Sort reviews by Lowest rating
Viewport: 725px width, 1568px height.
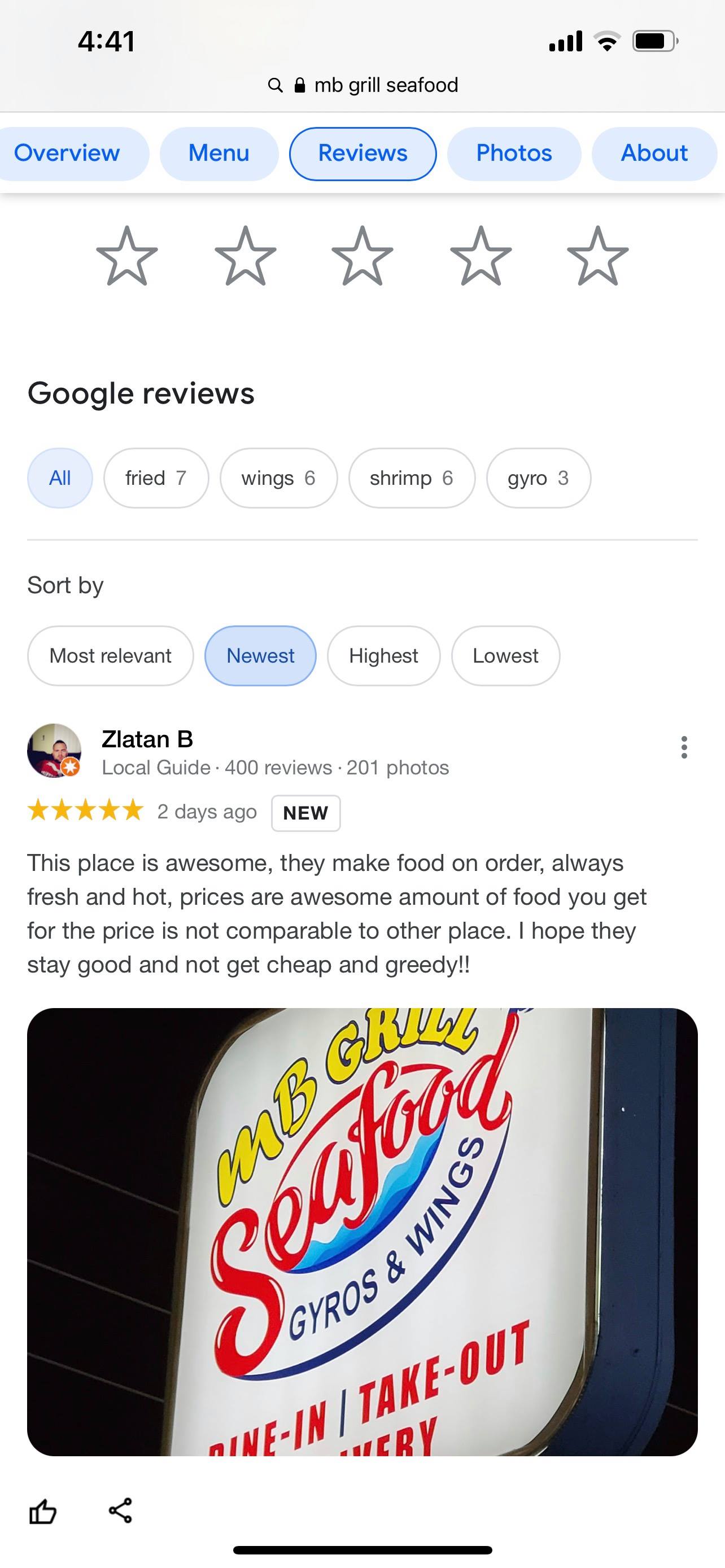pos(505,655)
